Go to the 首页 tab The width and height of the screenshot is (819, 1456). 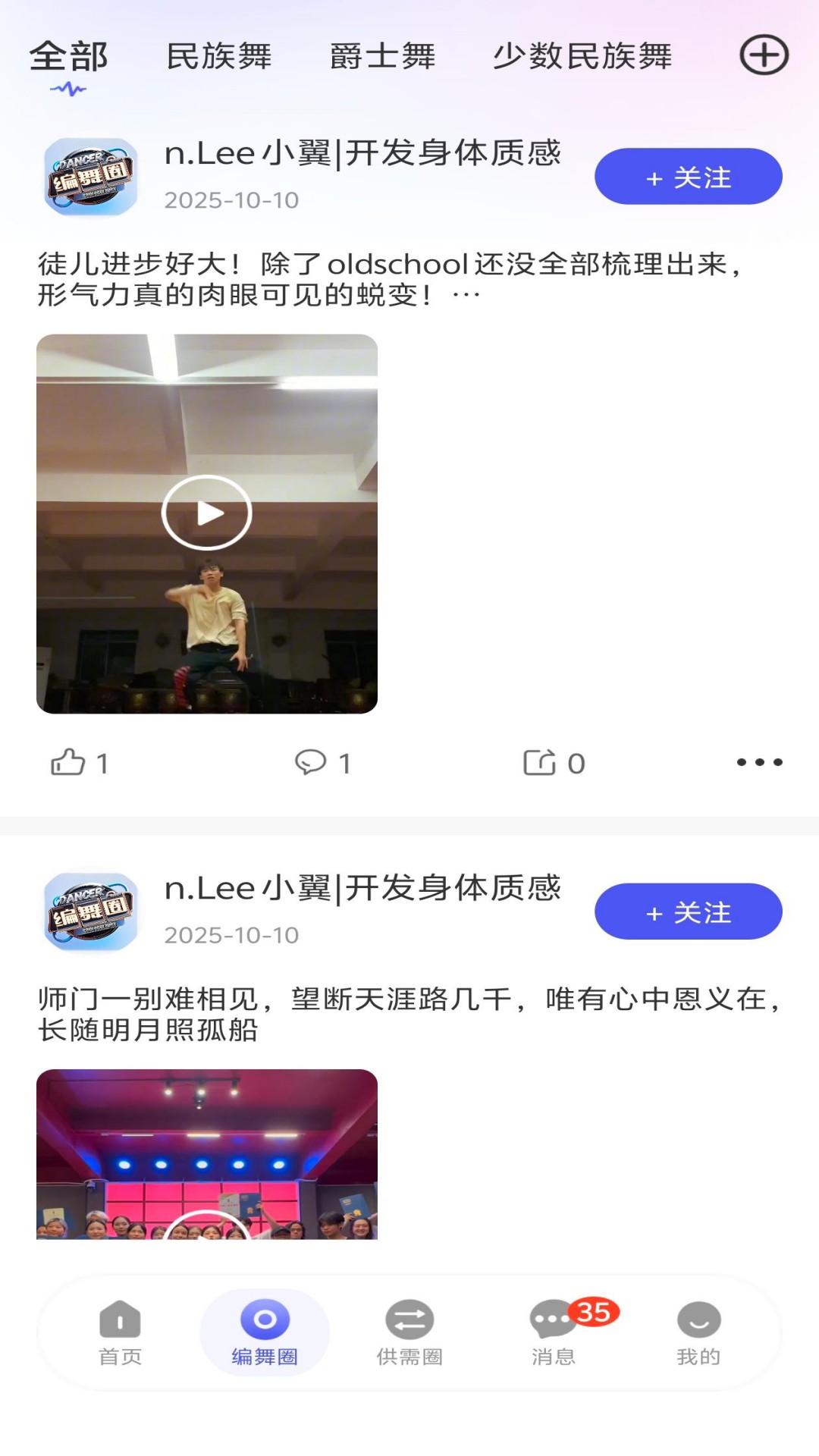pos(120,1332)
